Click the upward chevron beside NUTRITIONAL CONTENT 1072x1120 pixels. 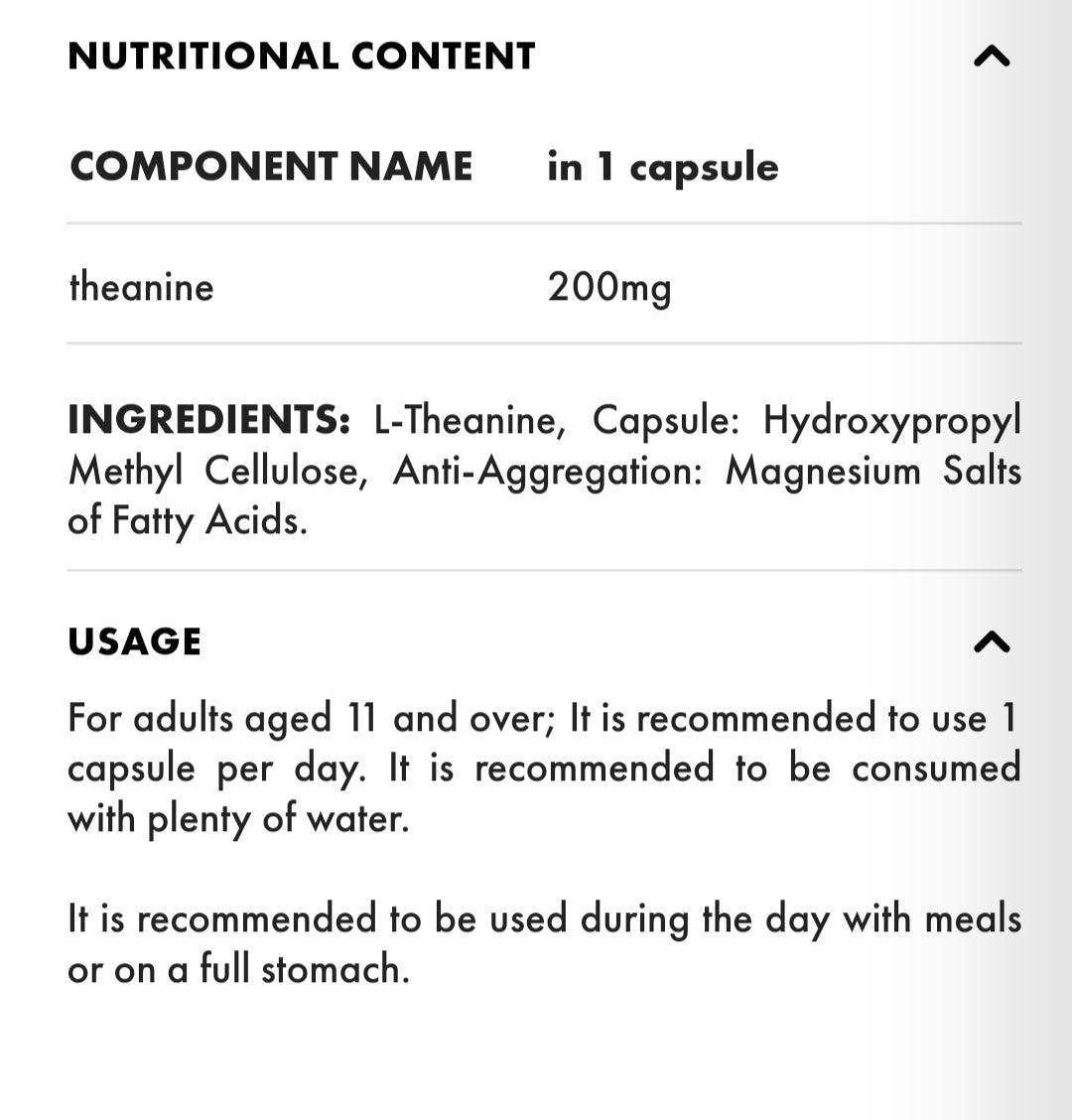tap(991, 57)
